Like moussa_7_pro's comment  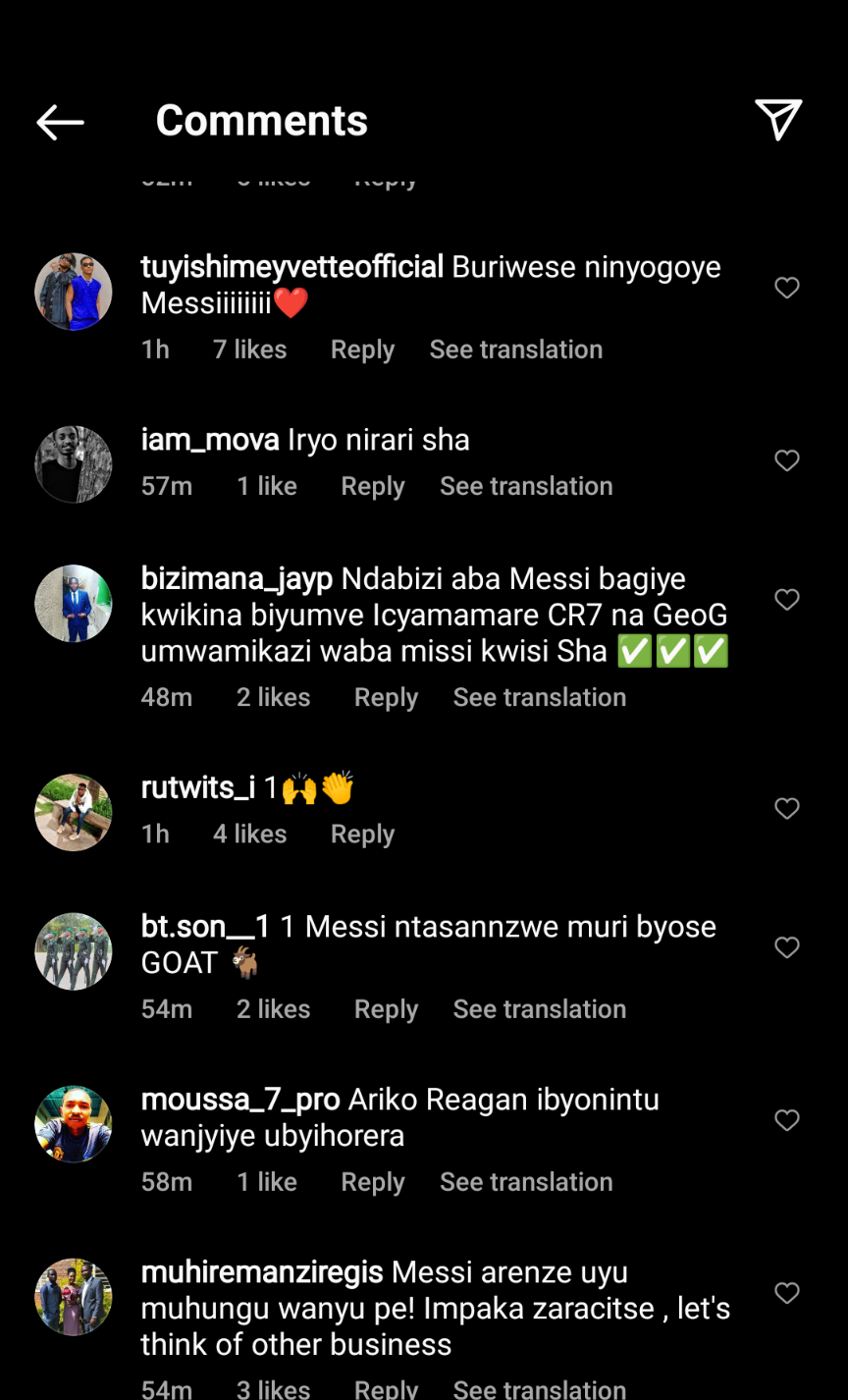787,1120
